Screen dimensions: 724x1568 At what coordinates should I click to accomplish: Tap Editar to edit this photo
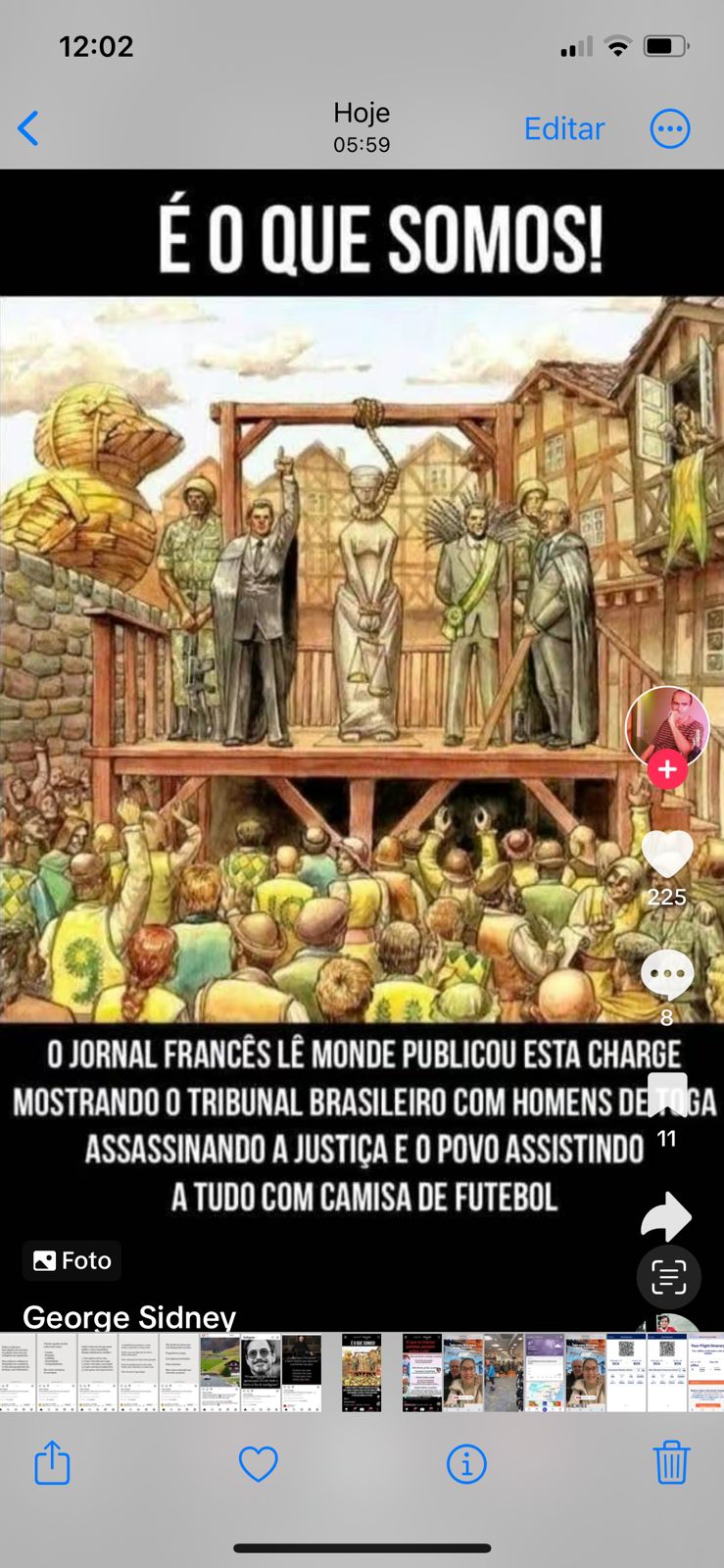point(563,128)
